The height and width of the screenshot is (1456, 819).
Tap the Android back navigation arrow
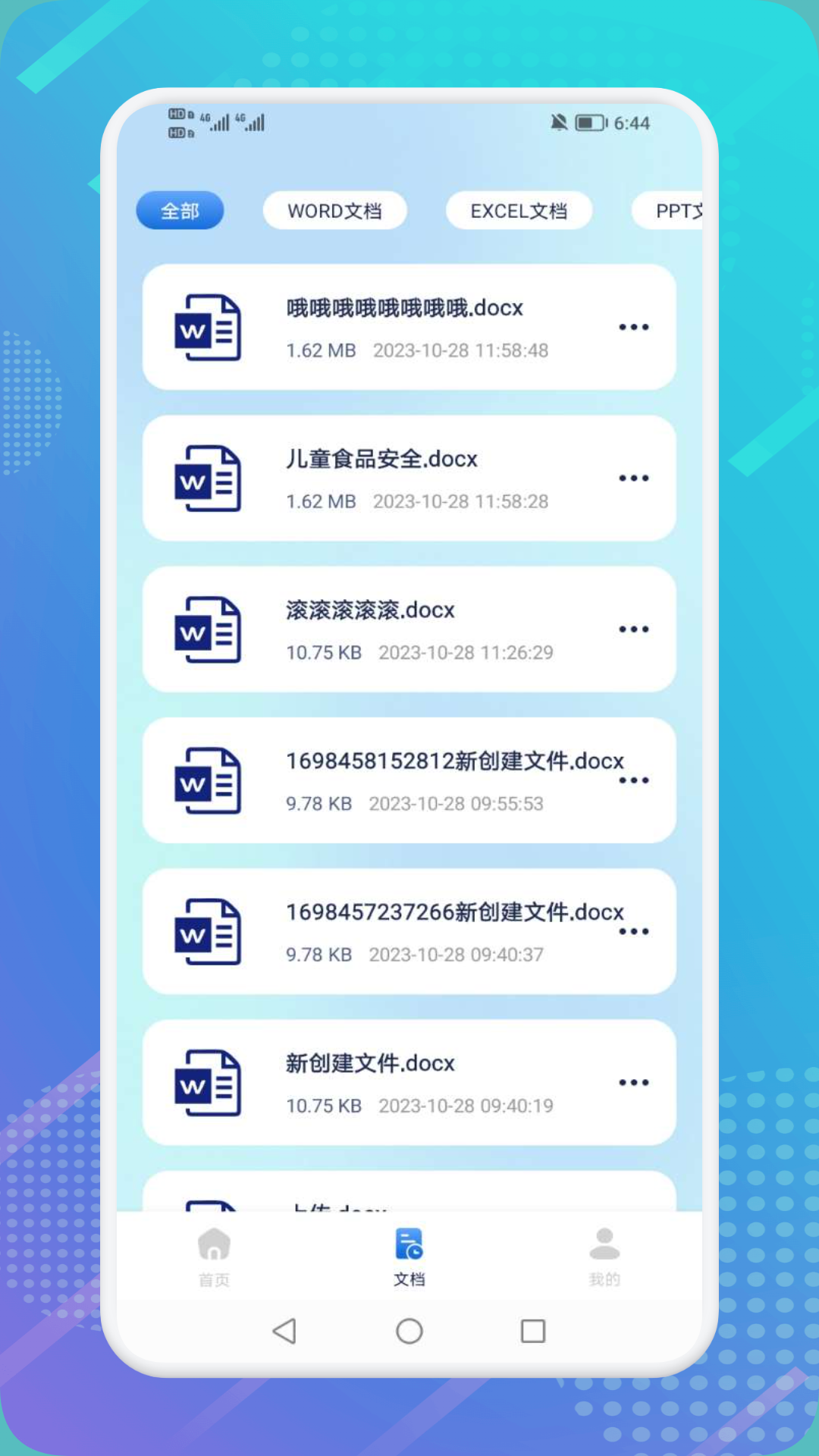click(x=283, y=1332)
